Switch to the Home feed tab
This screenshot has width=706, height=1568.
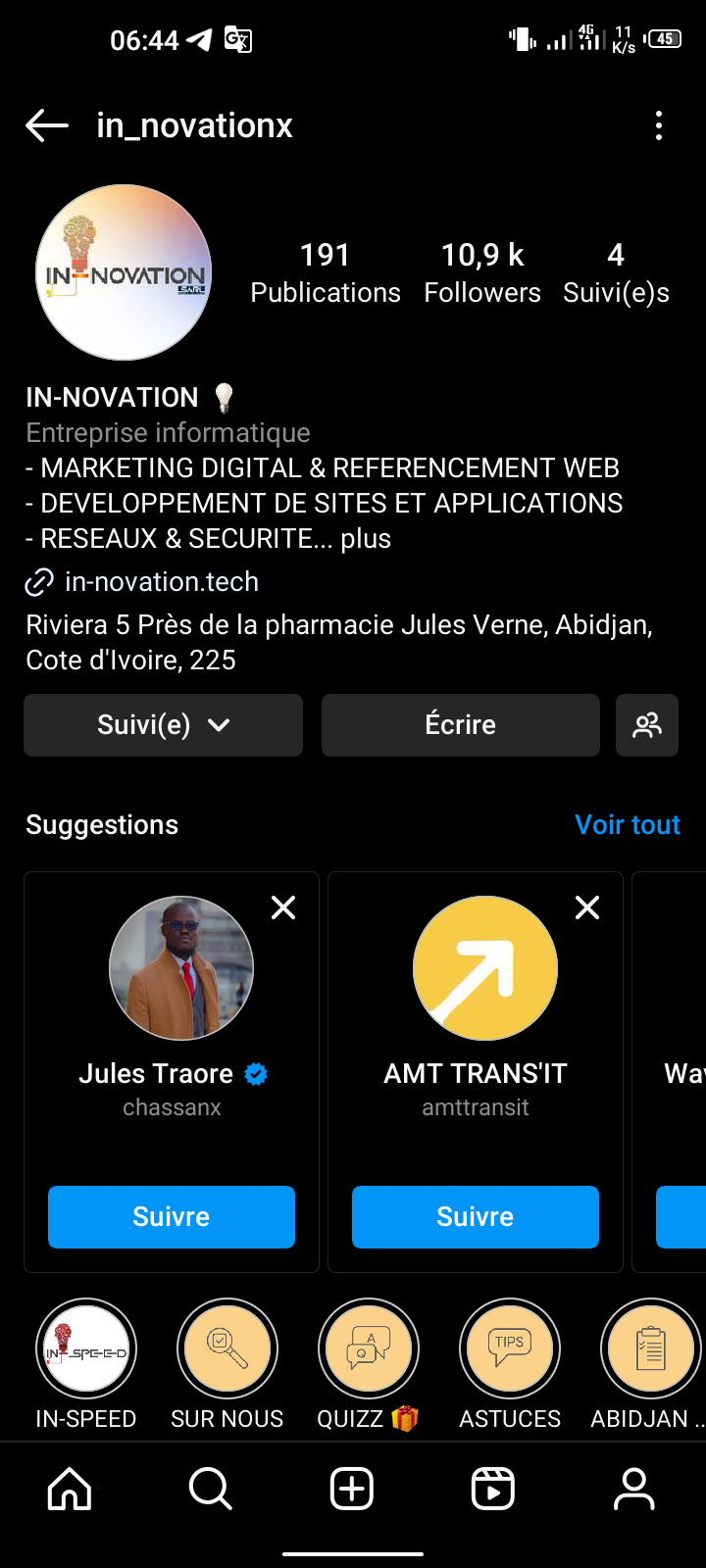click(x=70, y=1490)
